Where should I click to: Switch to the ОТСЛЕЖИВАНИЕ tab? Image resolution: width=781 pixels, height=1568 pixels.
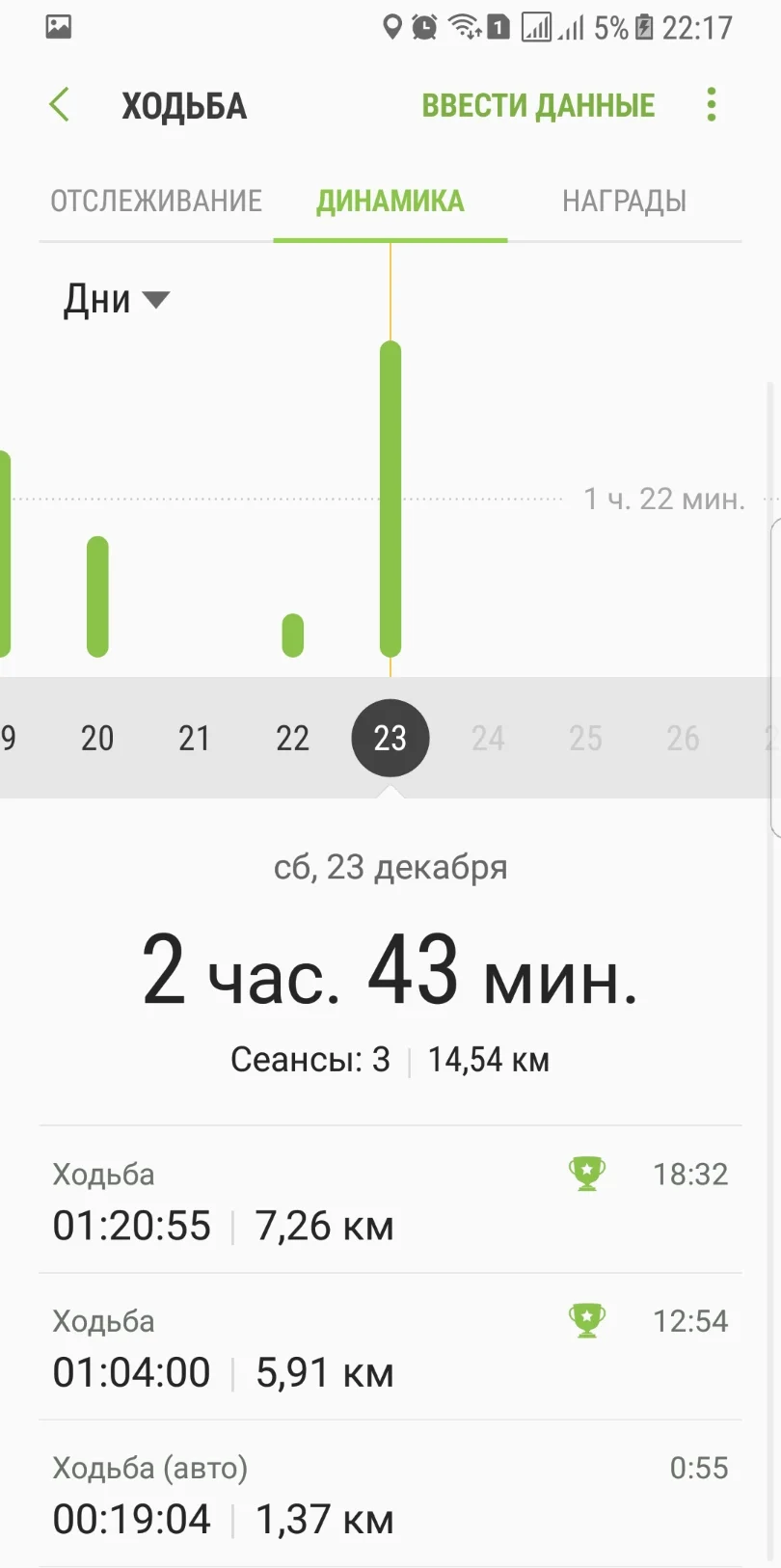[x=156, y=201]
